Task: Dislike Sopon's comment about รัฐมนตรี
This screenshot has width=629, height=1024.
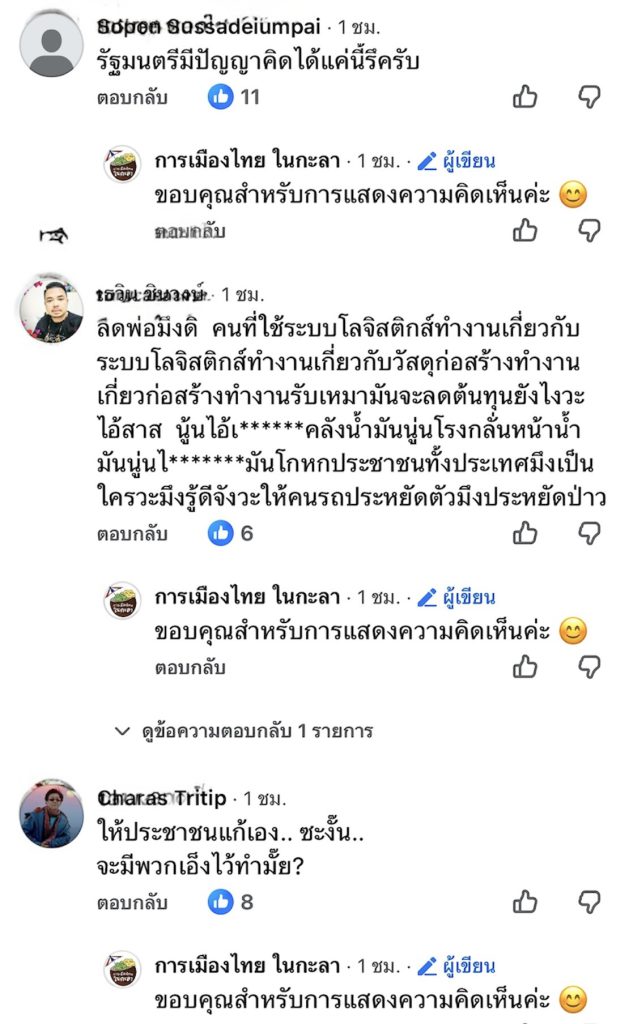Action: (x=590, y=97)
